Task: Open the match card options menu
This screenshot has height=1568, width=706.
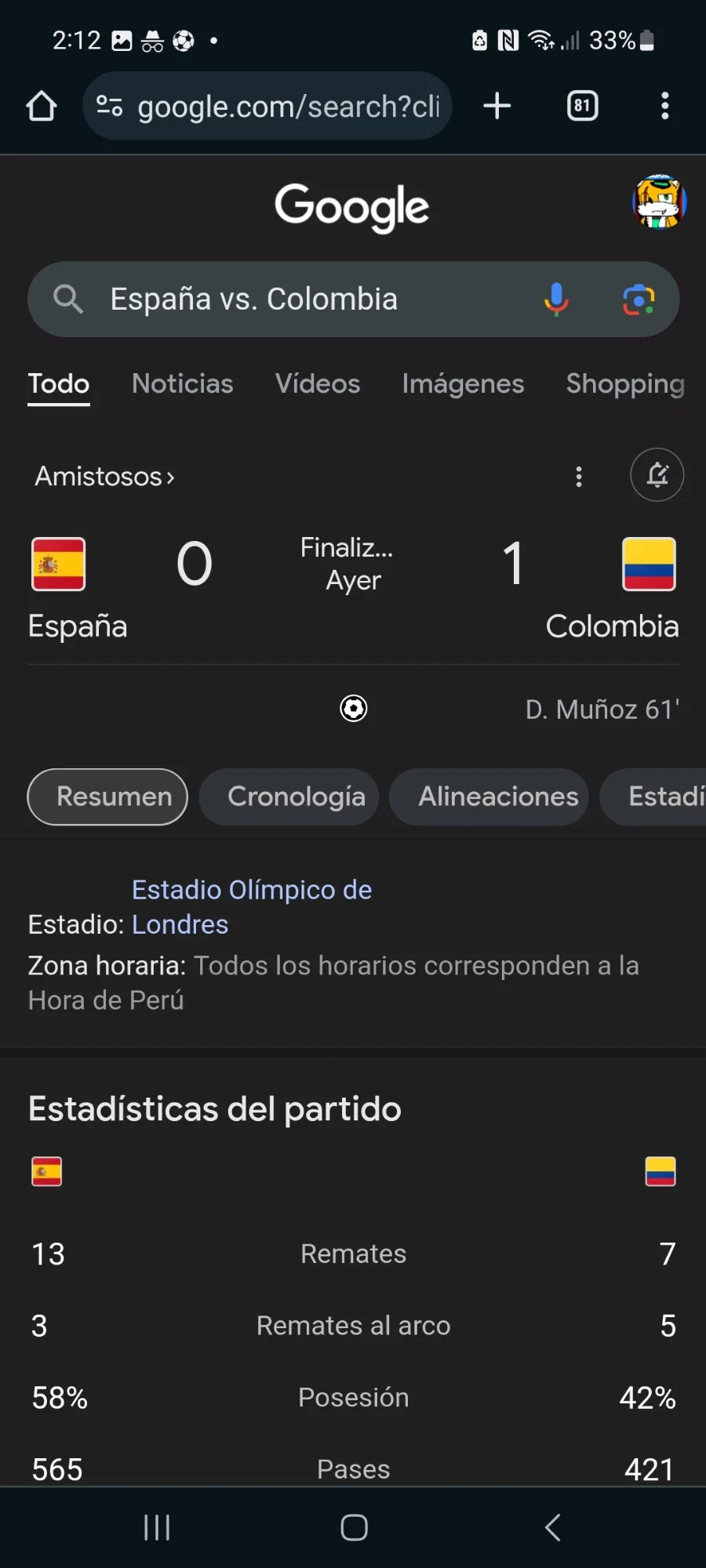Action: click(x=579, y=476)
